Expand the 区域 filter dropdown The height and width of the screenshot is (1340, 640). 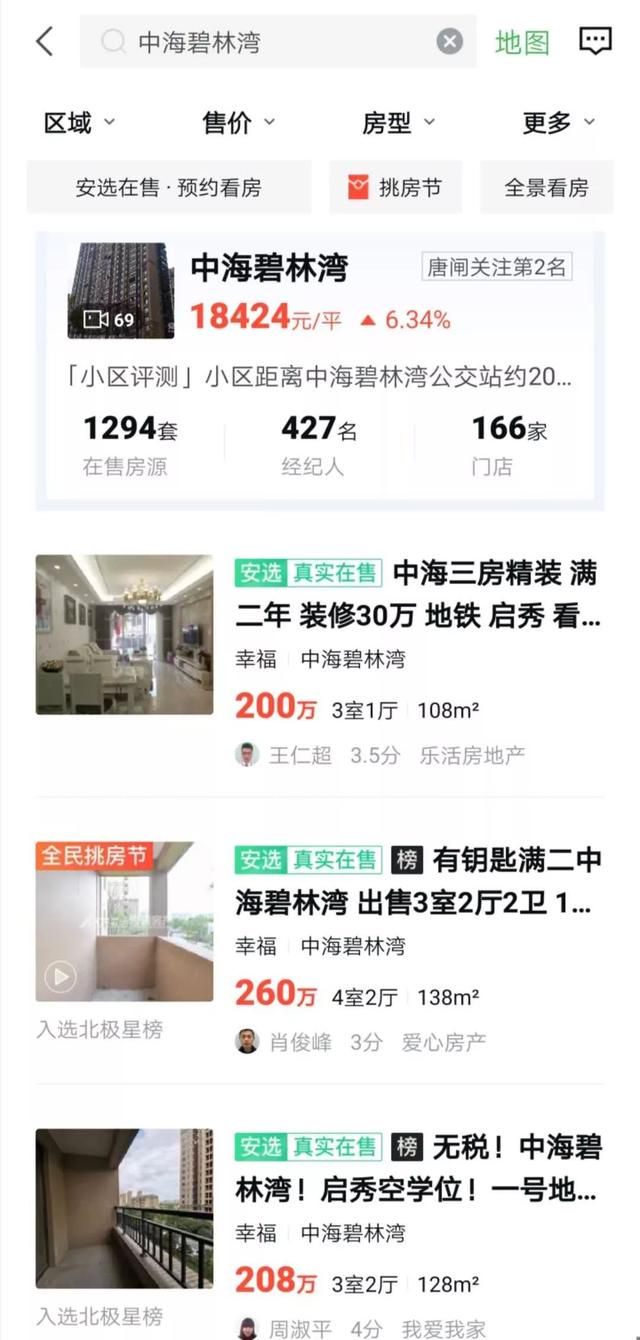(x=80, y=122)
